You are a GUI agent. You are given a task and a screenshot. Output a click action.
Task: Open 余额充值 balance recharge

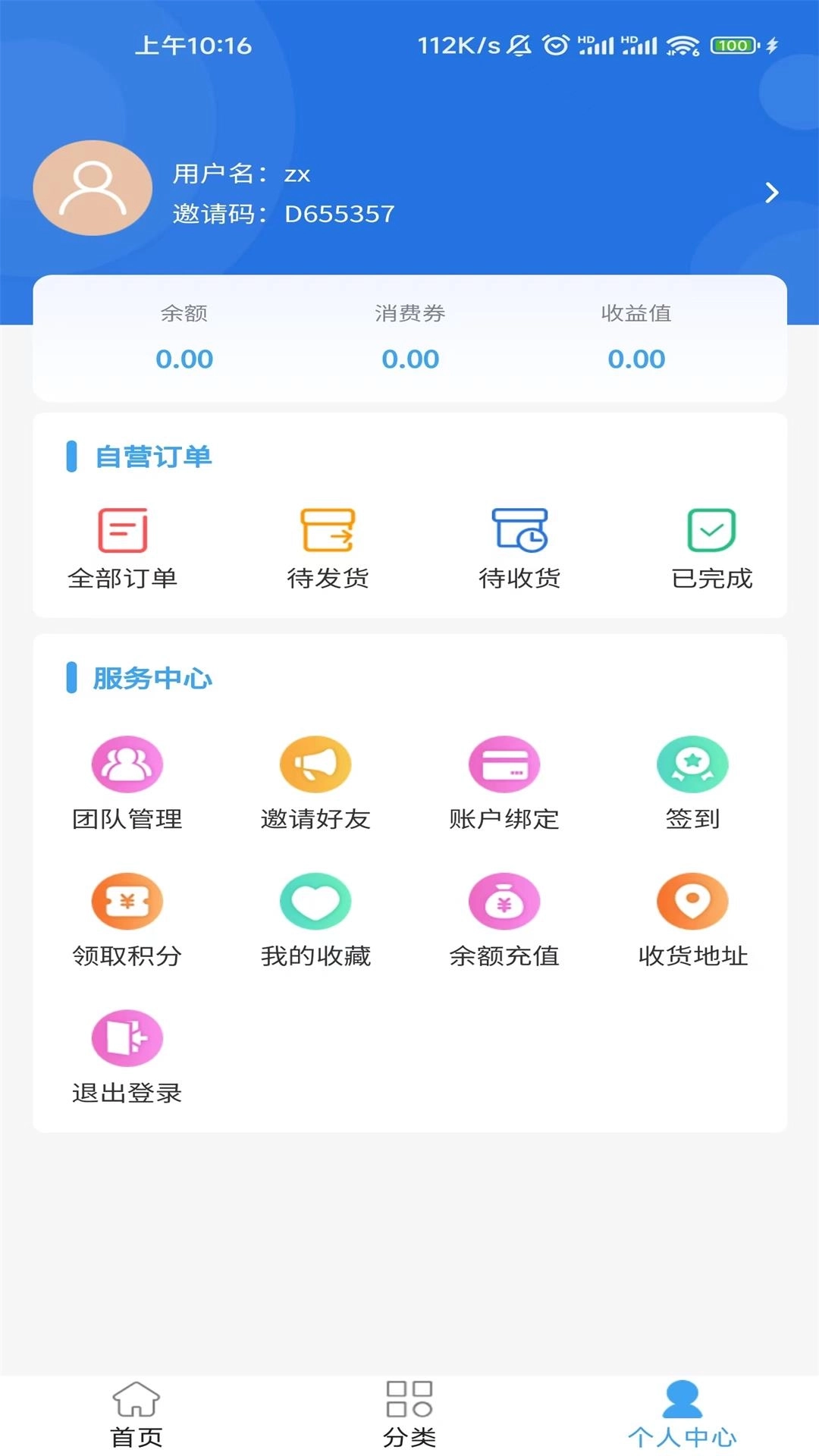(504, 902)
